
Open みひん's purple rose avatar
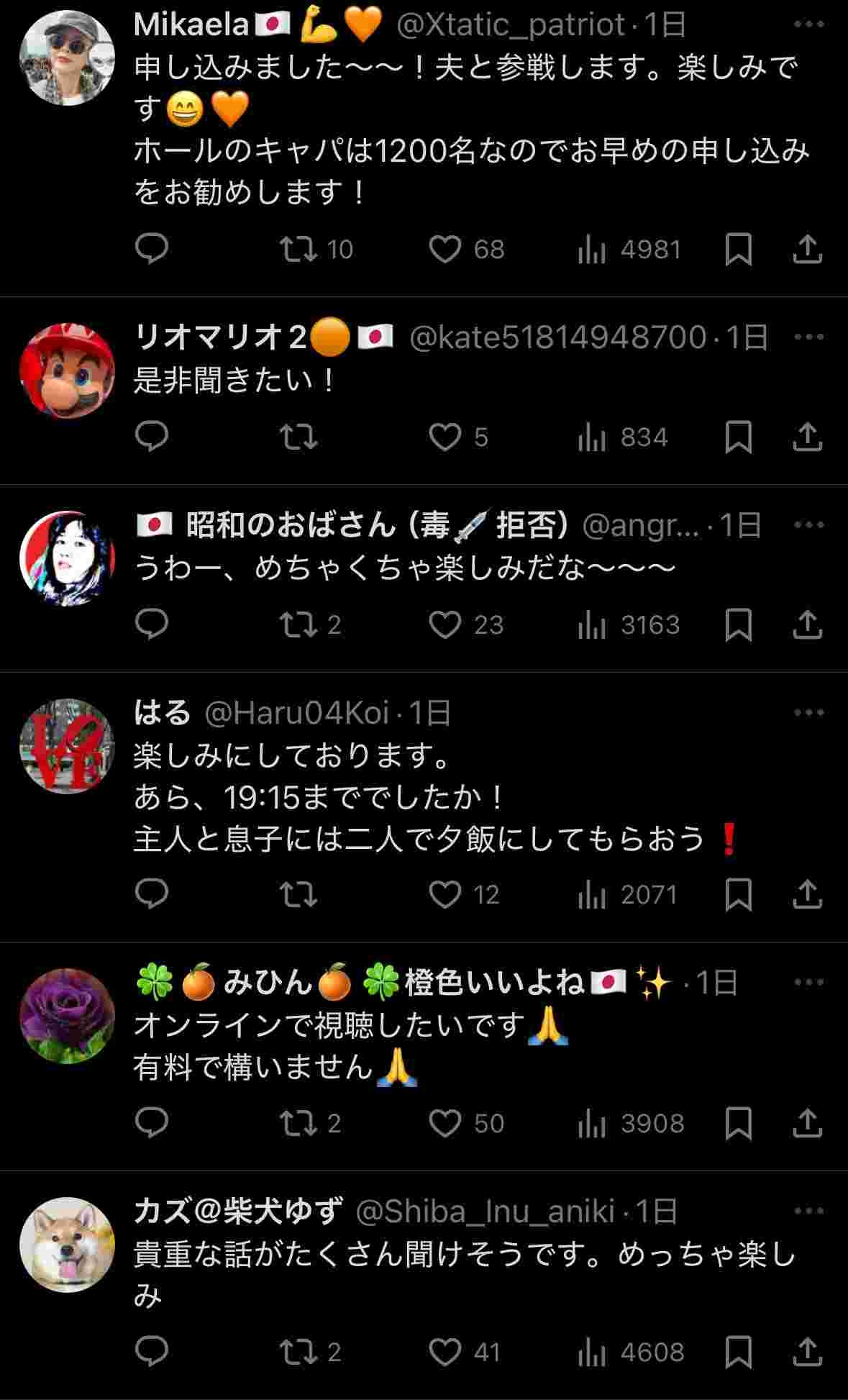coord(67,1015)
